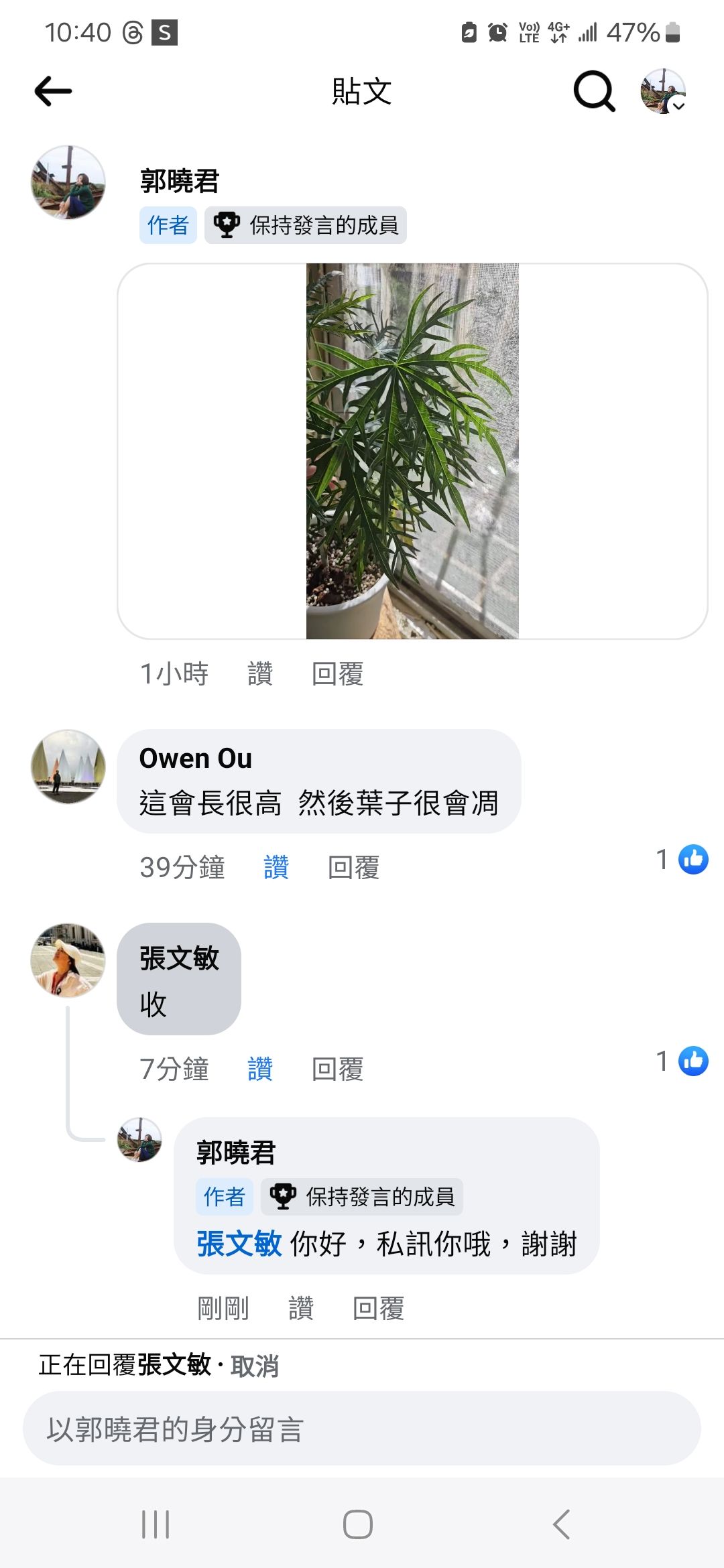Tap the system home button

click(357, 1524)
